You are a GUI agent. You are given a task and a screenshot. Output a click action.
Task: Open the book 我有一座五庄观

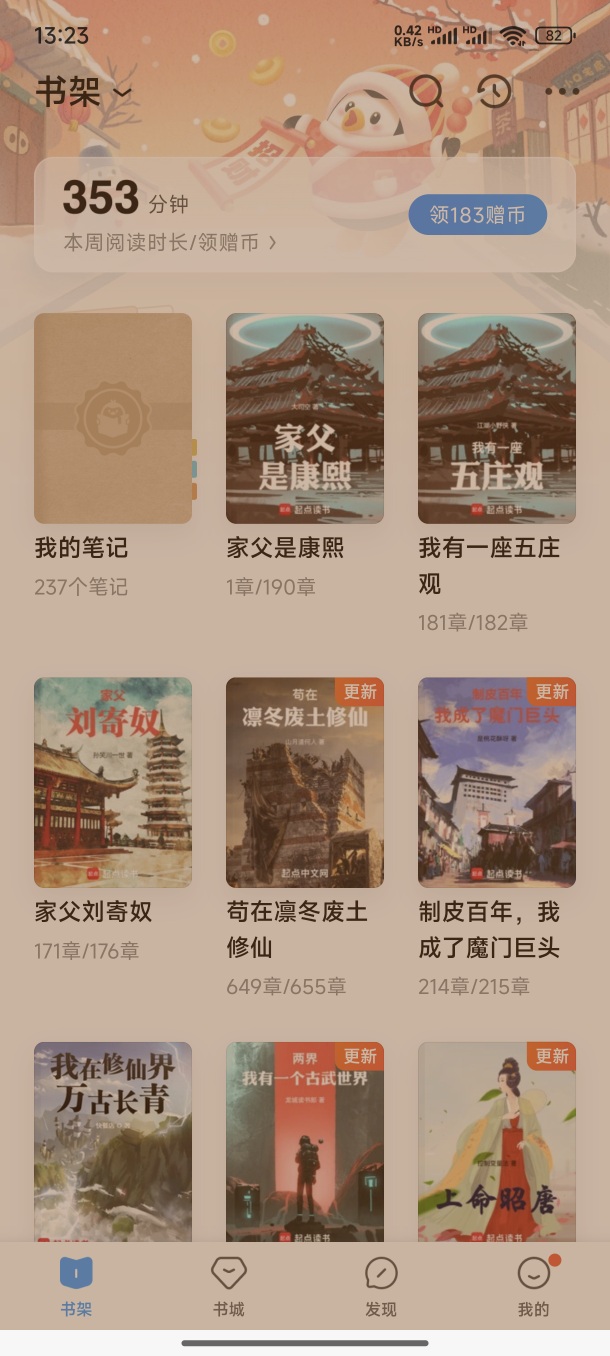[497, 418]
